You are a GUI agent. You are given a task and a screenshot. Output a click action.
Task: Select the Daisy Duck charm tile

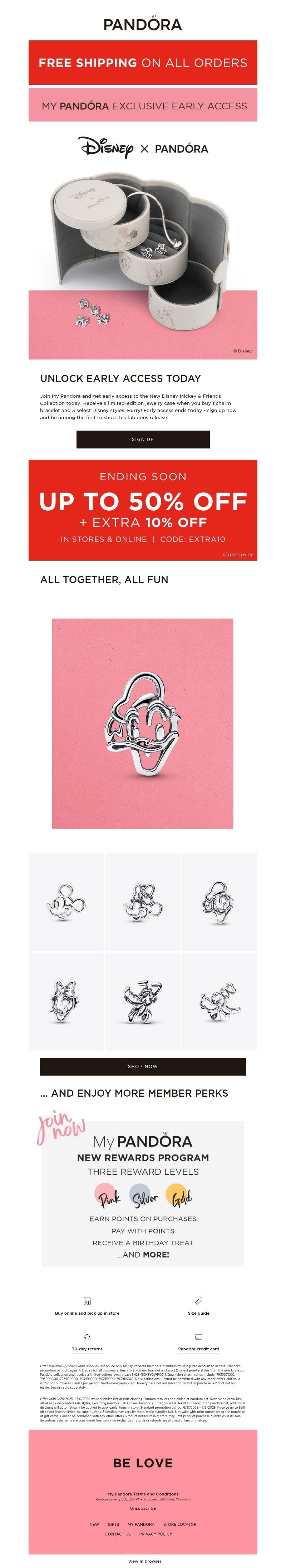(x=66, y=1001)
